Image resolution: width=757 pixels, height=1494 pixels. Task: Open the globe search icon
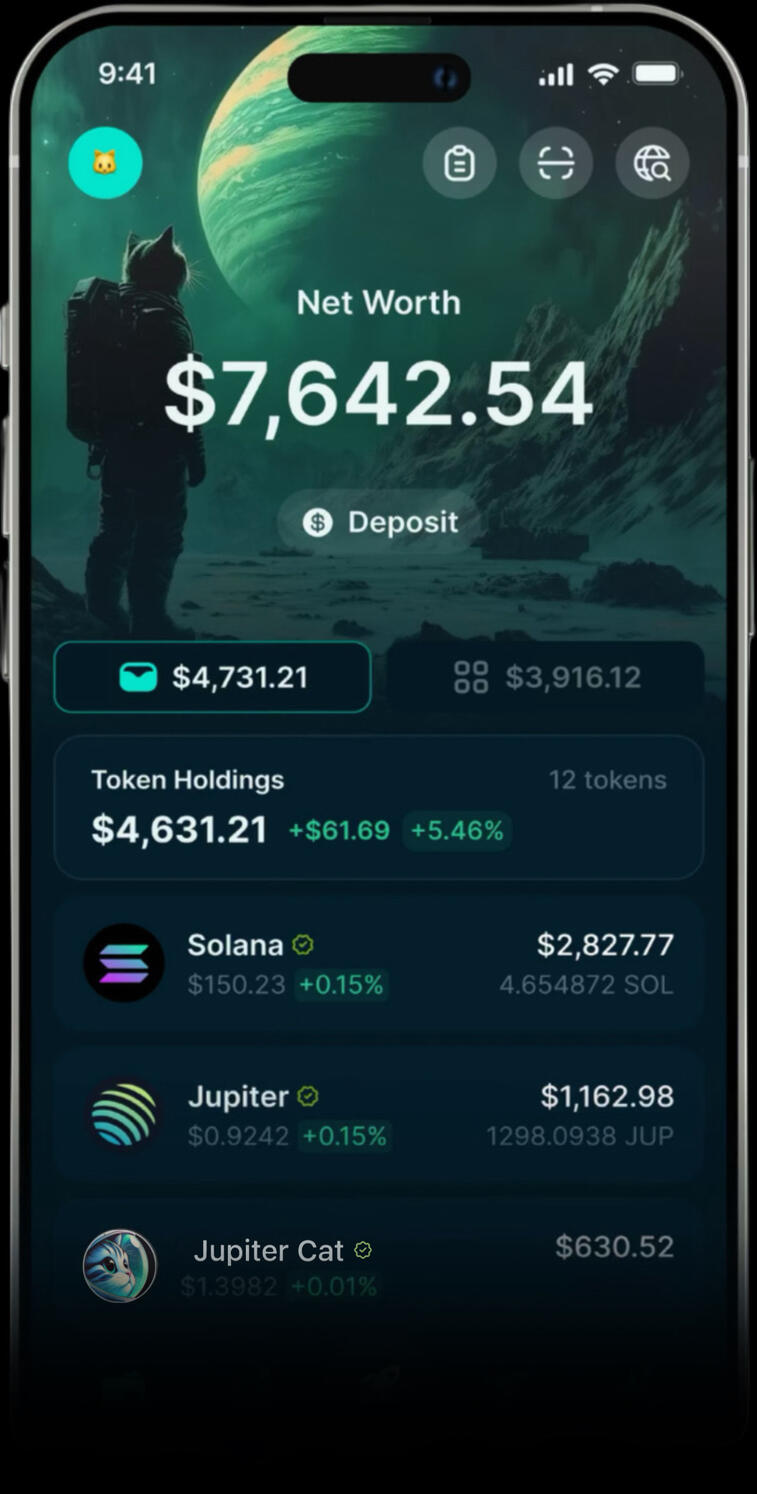click(652, 162)
